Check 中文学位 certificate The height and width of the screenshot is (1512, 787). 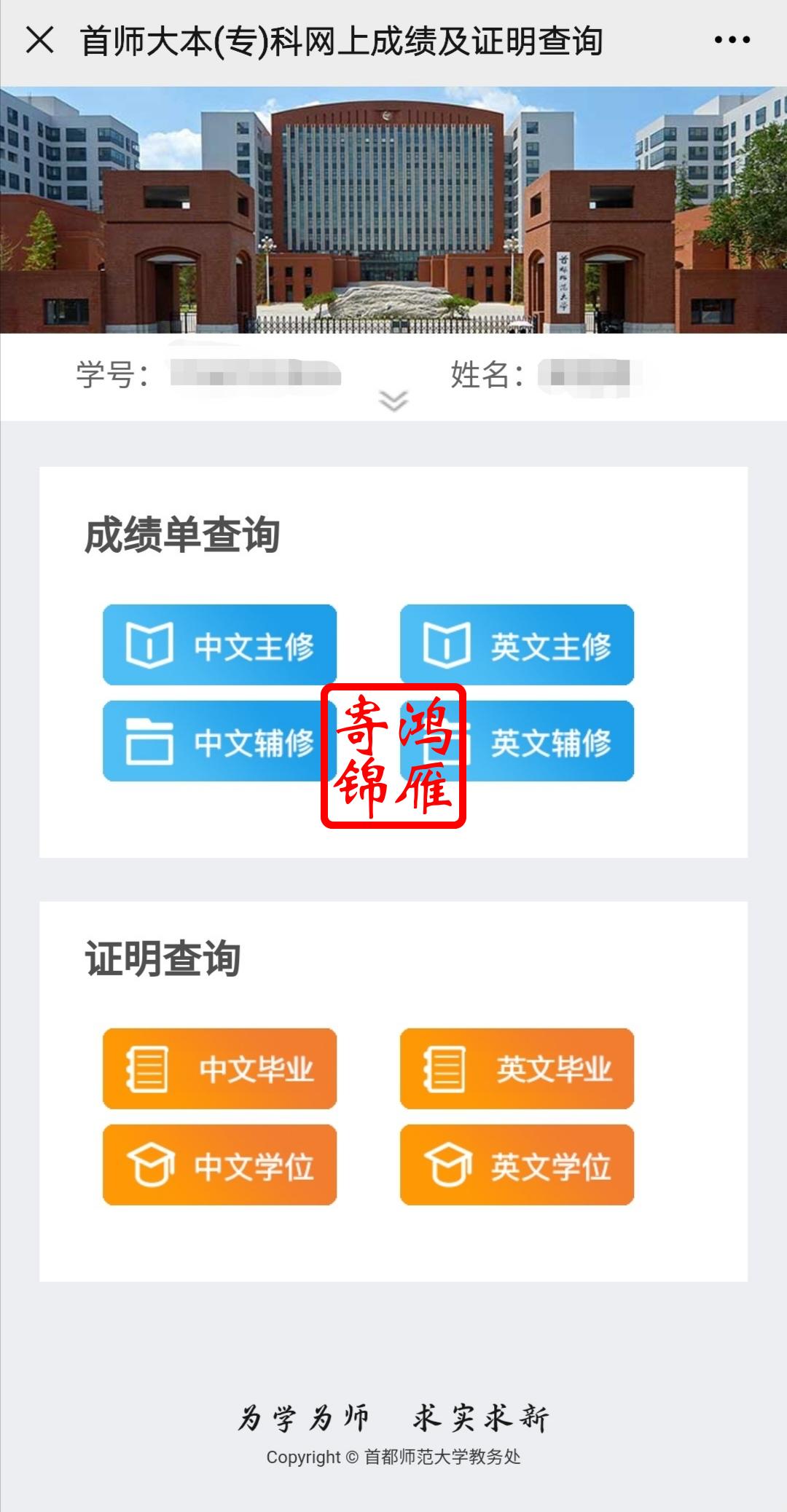pyautogui.click(x=219, y=1165)
